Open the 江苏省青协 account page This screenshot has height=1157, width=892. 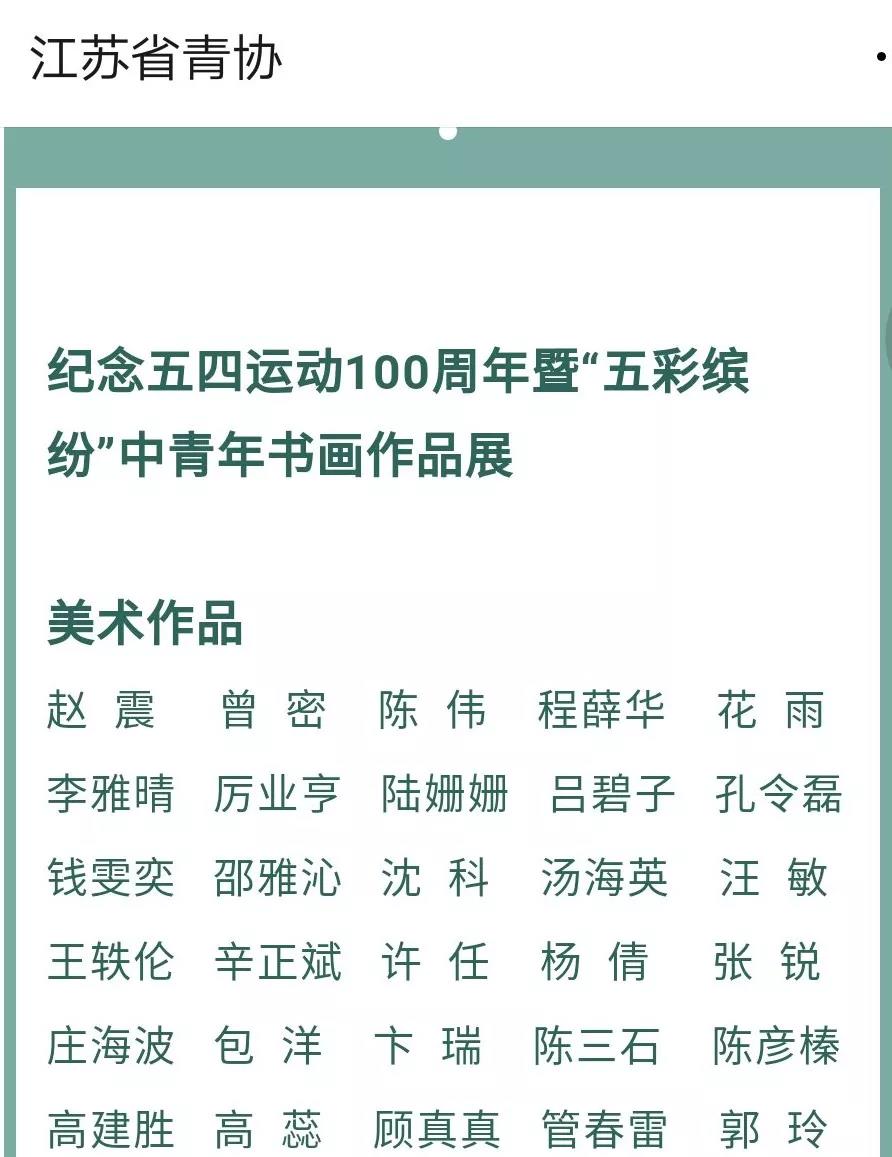point(156,58)
